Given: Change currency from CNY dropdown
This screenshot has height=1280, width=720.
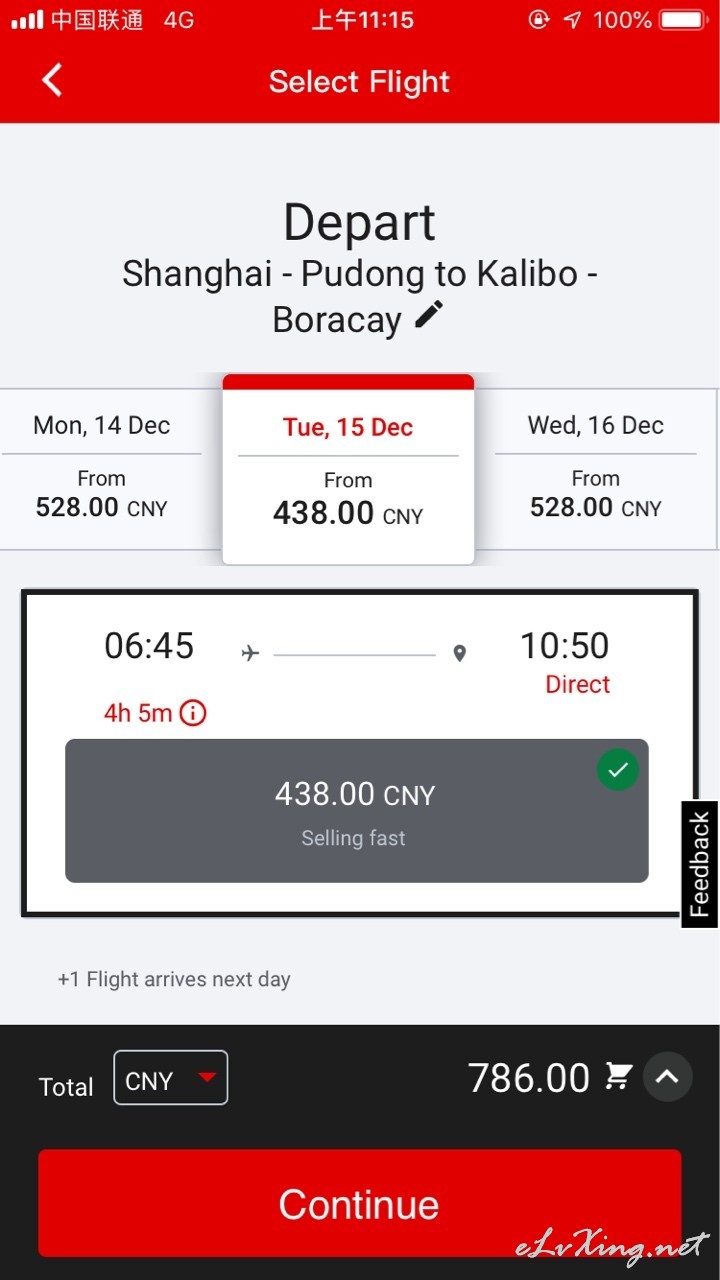Looking at the screenshot, I should click(x=170, y=1078).
